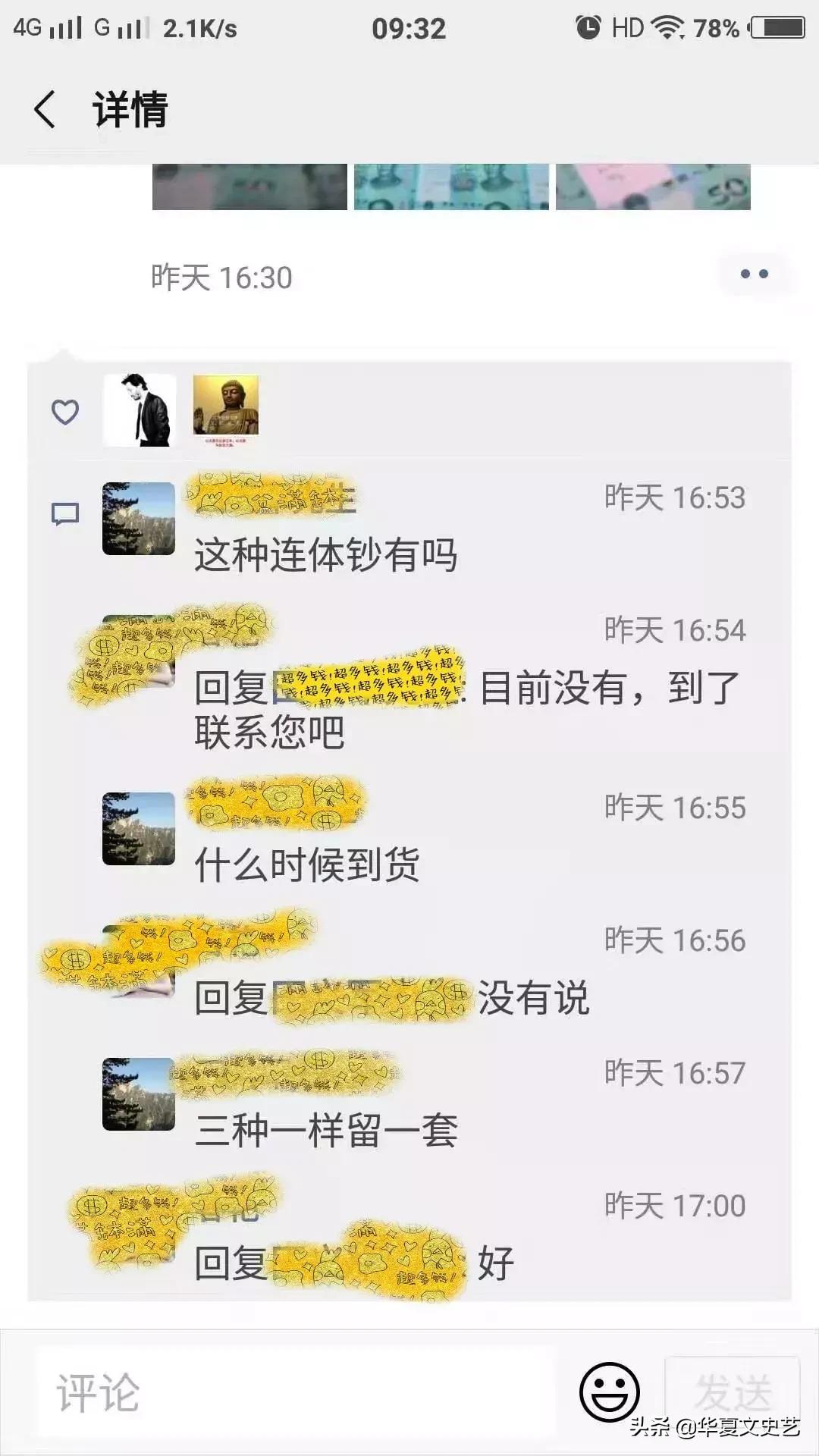Open the middle banknote photo thumbnail
819x1456 pixels.
451,187
